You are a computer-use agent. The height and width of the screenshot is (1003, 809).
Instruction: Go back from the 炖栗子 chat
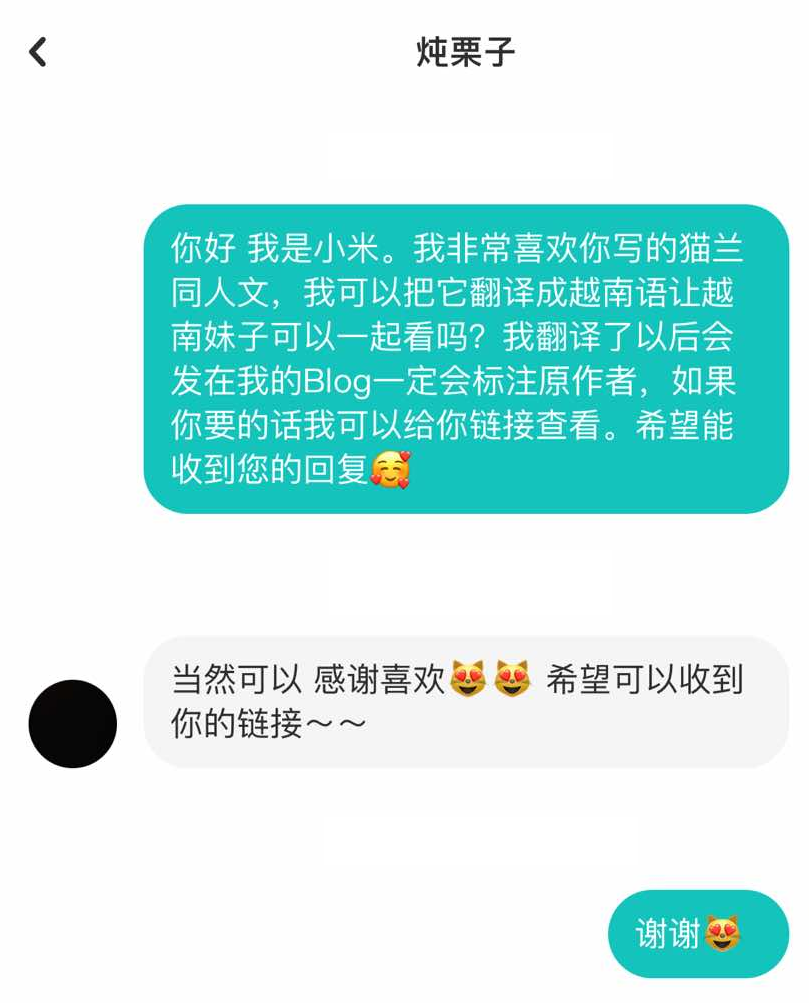pos(38,52)
